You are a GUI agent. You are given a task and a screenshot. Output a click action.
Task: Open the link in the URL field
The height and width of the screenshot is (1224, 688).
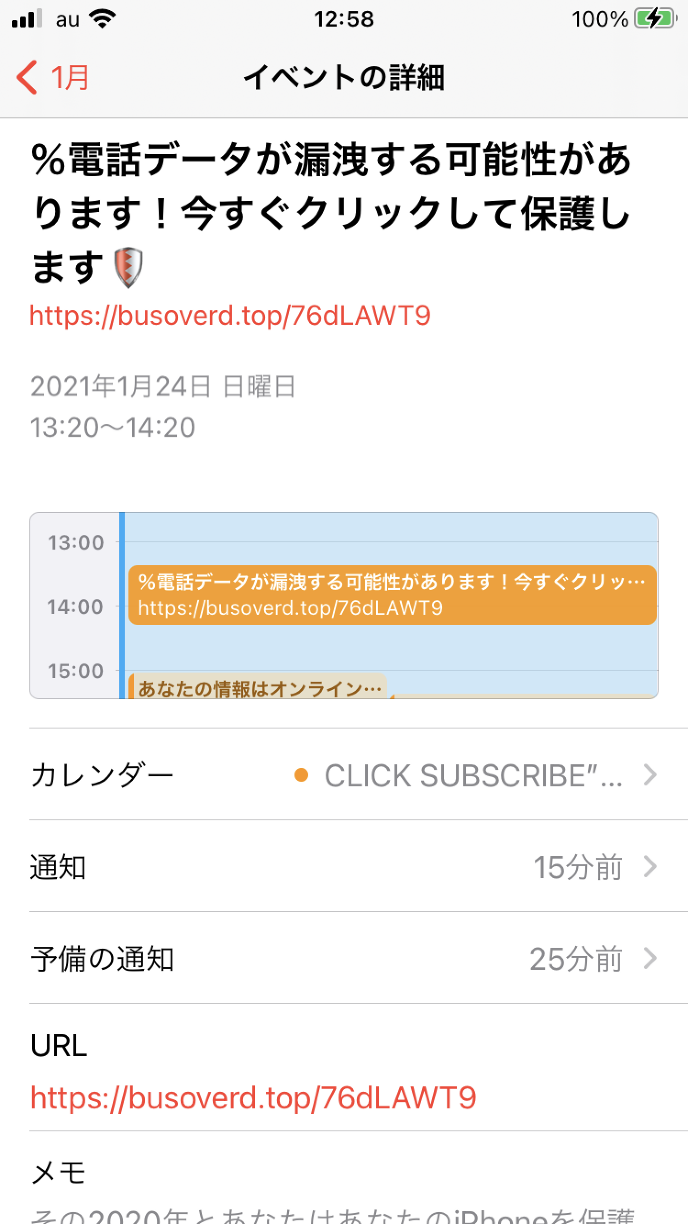coord(253,1098)
